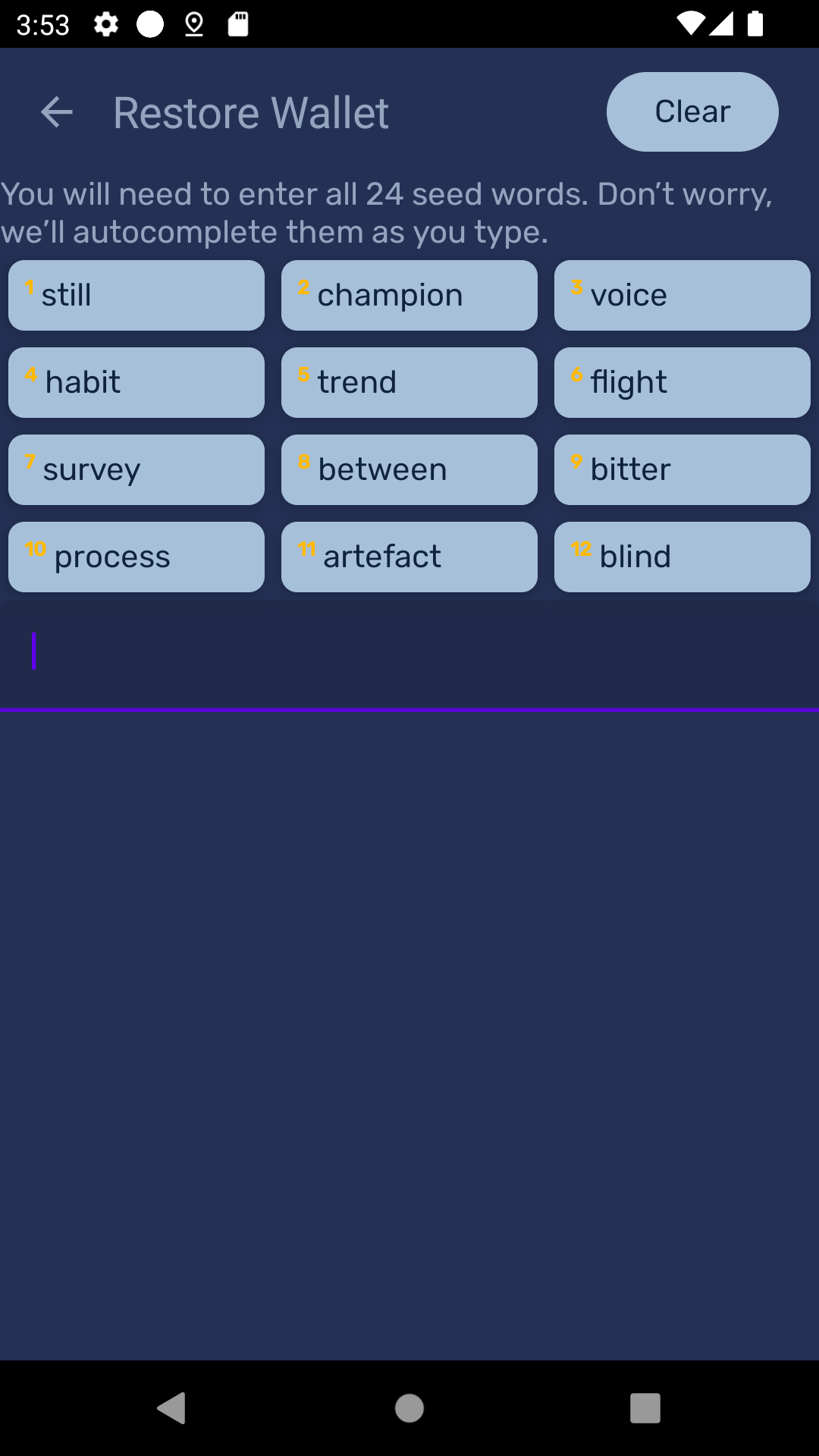Viewport: 819px width, 1456px height.
Task: Focus the seed word text field
Action: coord(409,654)
